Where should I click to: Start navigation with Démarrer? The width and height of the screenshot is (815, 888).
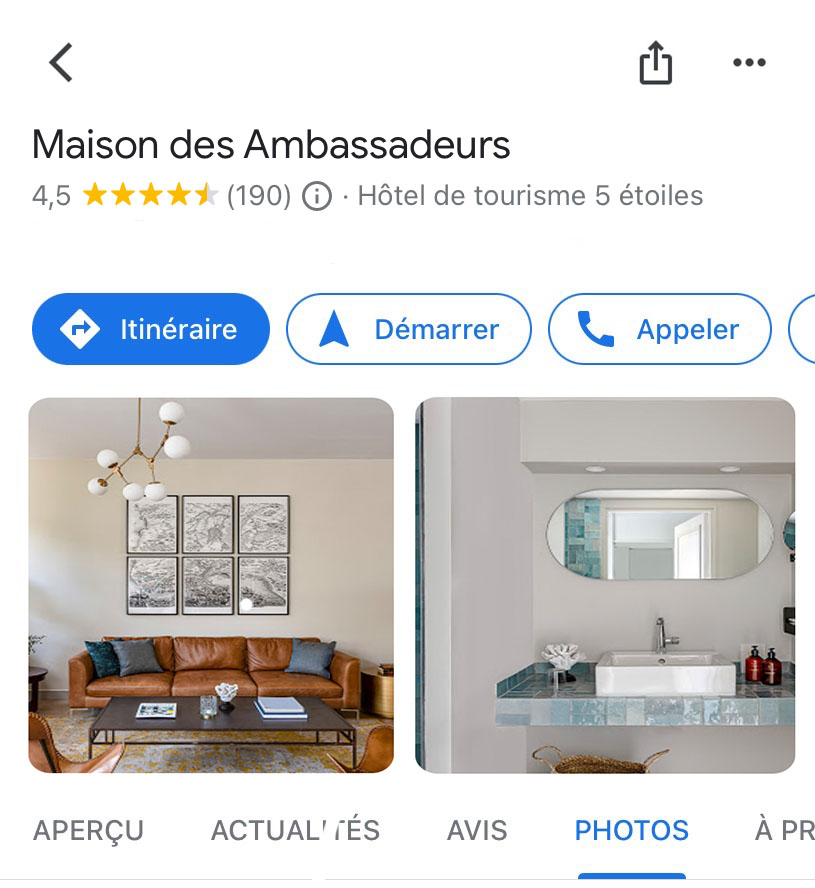409,329
